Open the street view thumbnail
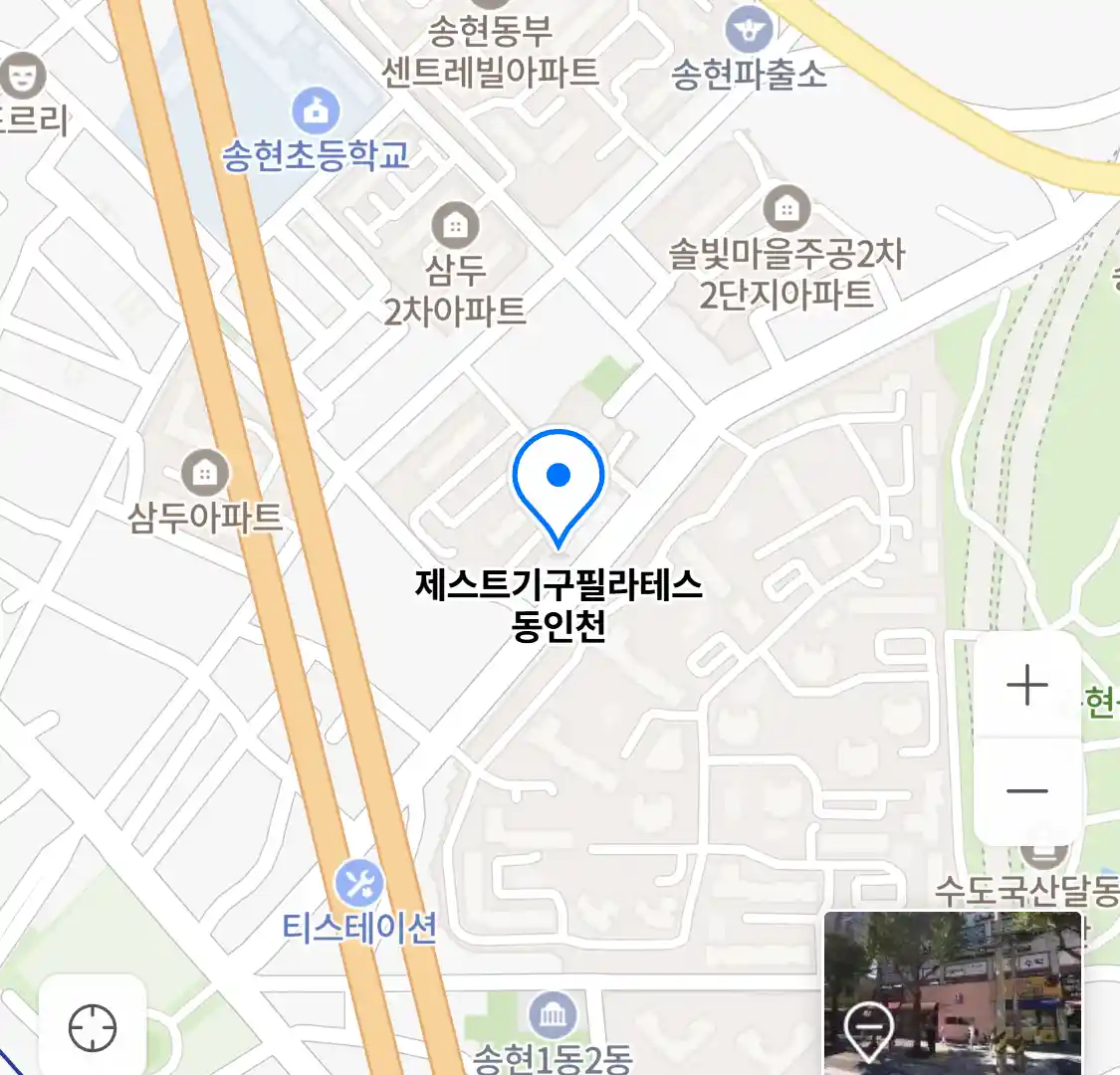The image size is (1120, 1075). pyautogui.click(x=952, y=992)
